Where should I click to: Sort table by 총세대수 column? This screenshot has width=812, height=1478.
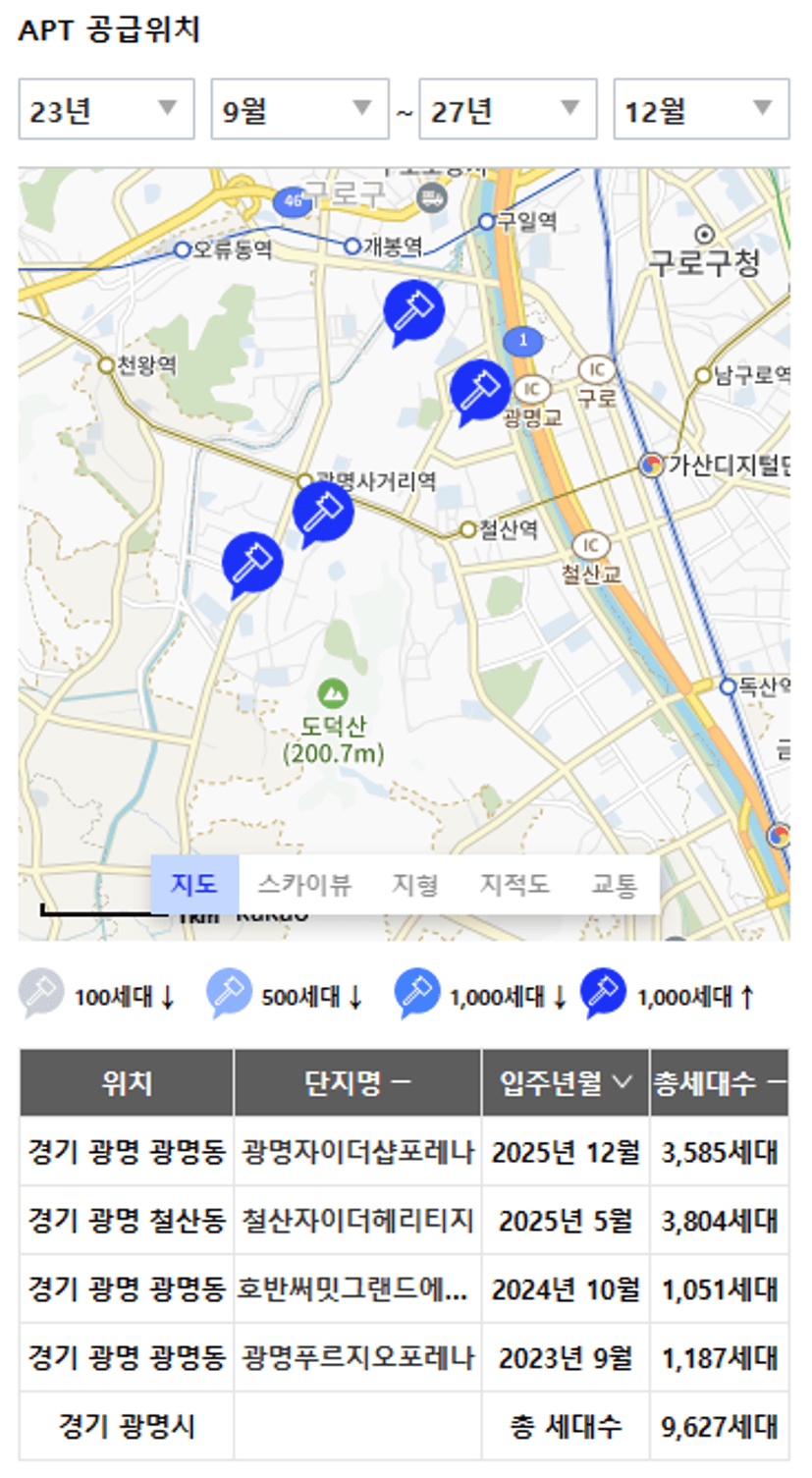tap(720, 1083)
